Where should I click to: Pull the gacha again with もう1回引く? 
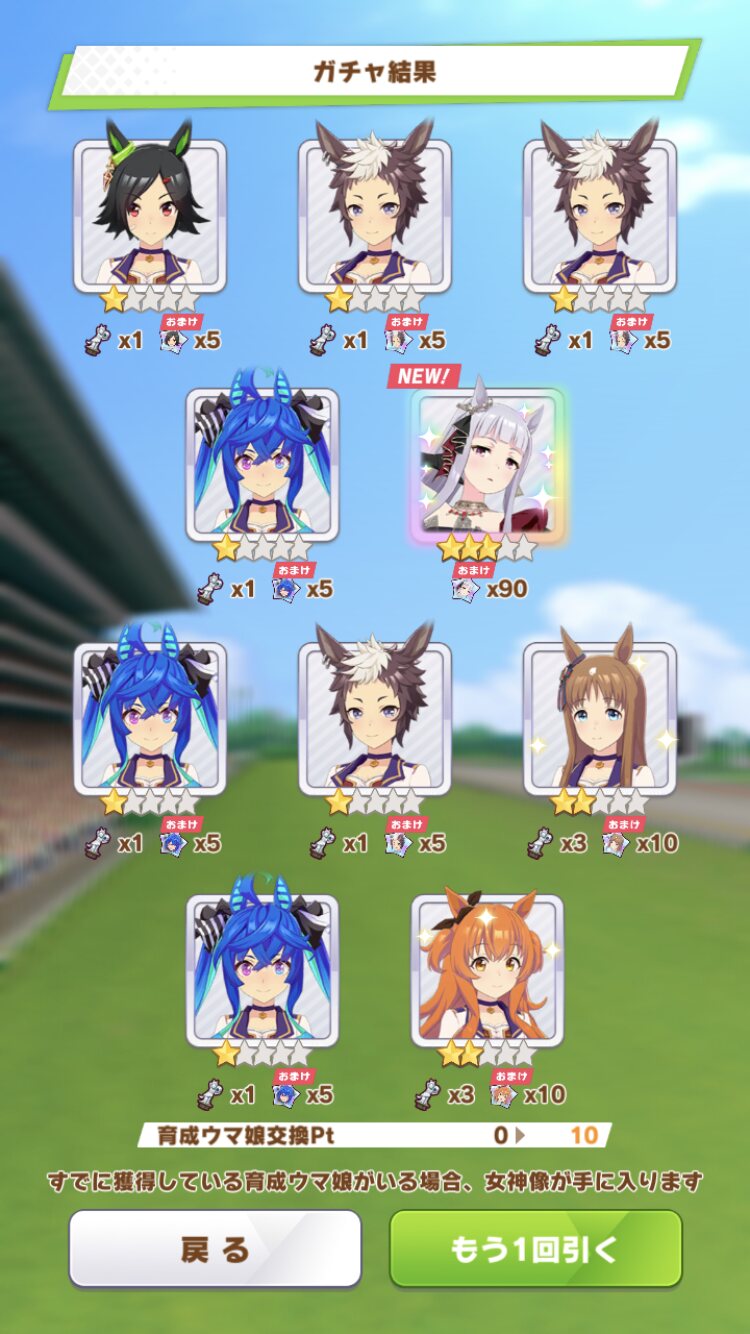535,1248
